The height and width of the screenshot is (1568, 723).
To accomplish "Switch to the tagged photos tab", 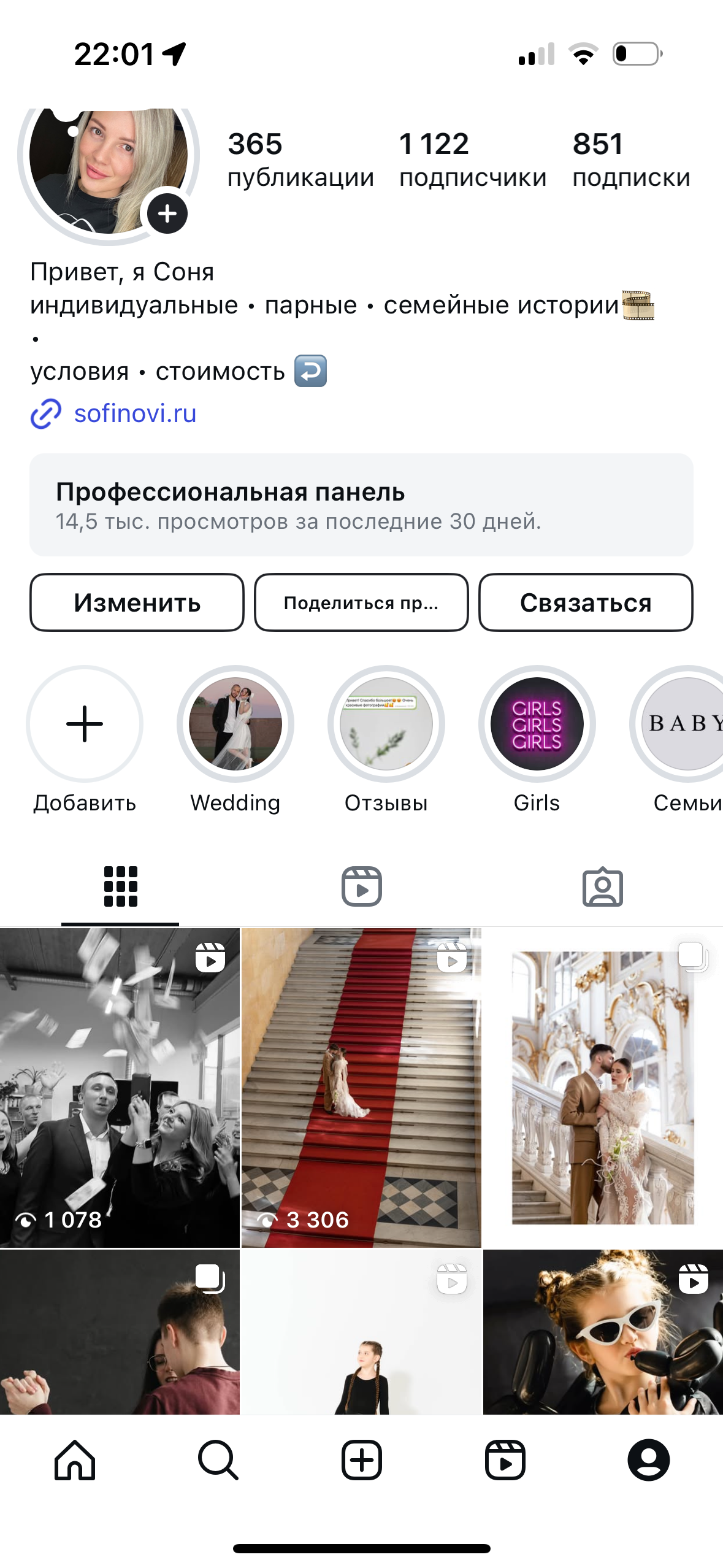I will (602, 886).
